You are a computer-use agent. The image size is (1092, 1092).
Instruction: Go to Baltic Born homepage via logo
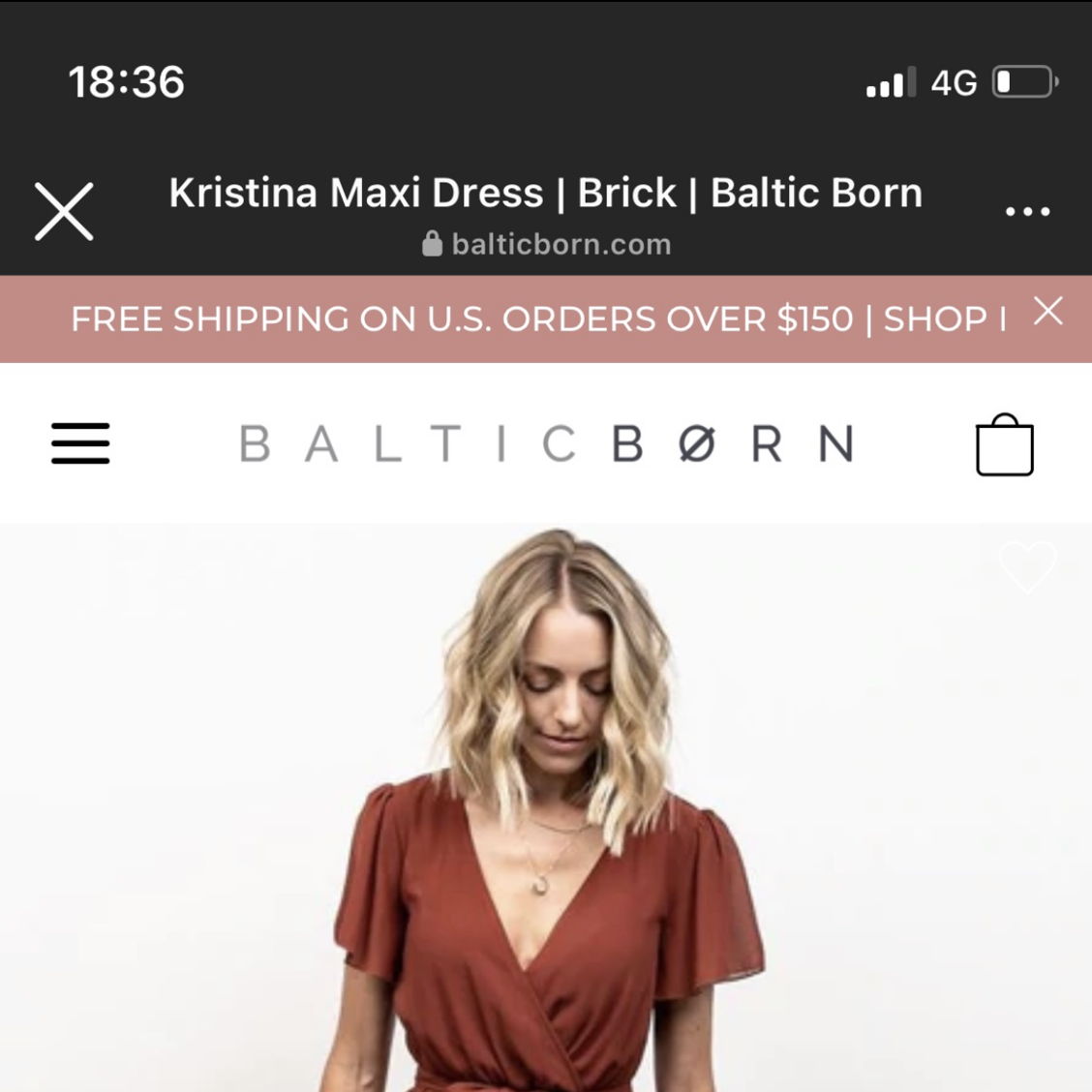(546, 444)
